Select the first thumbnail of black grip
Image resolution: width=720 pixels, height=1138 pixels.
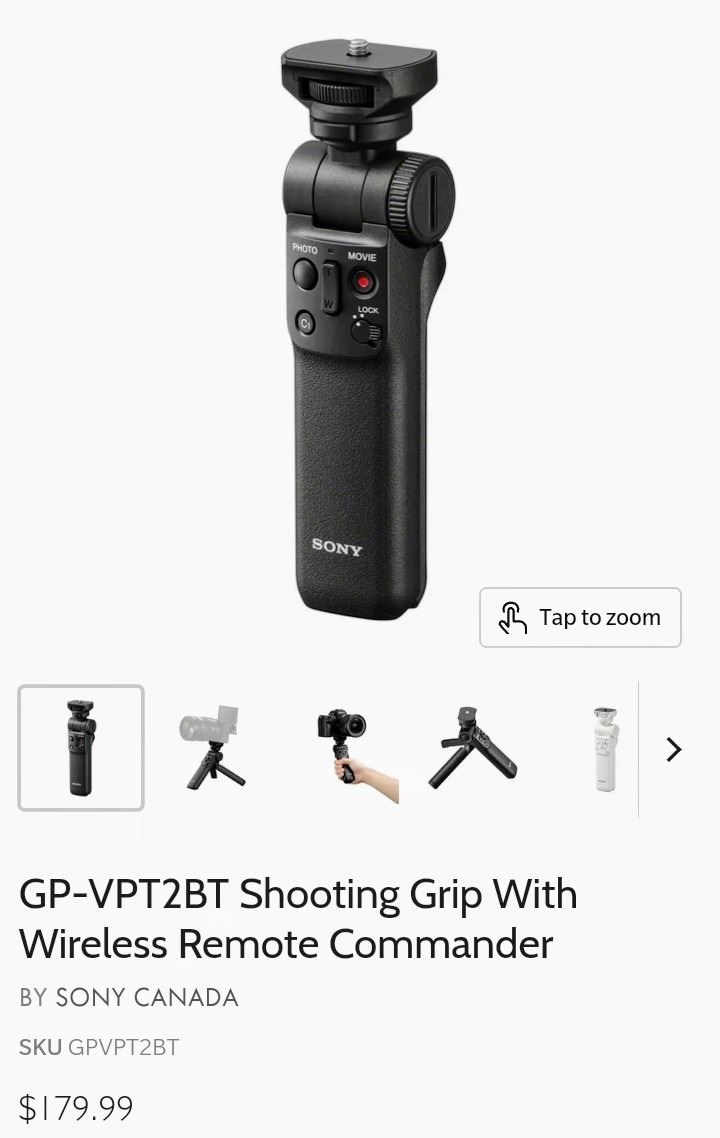point(81,748)
